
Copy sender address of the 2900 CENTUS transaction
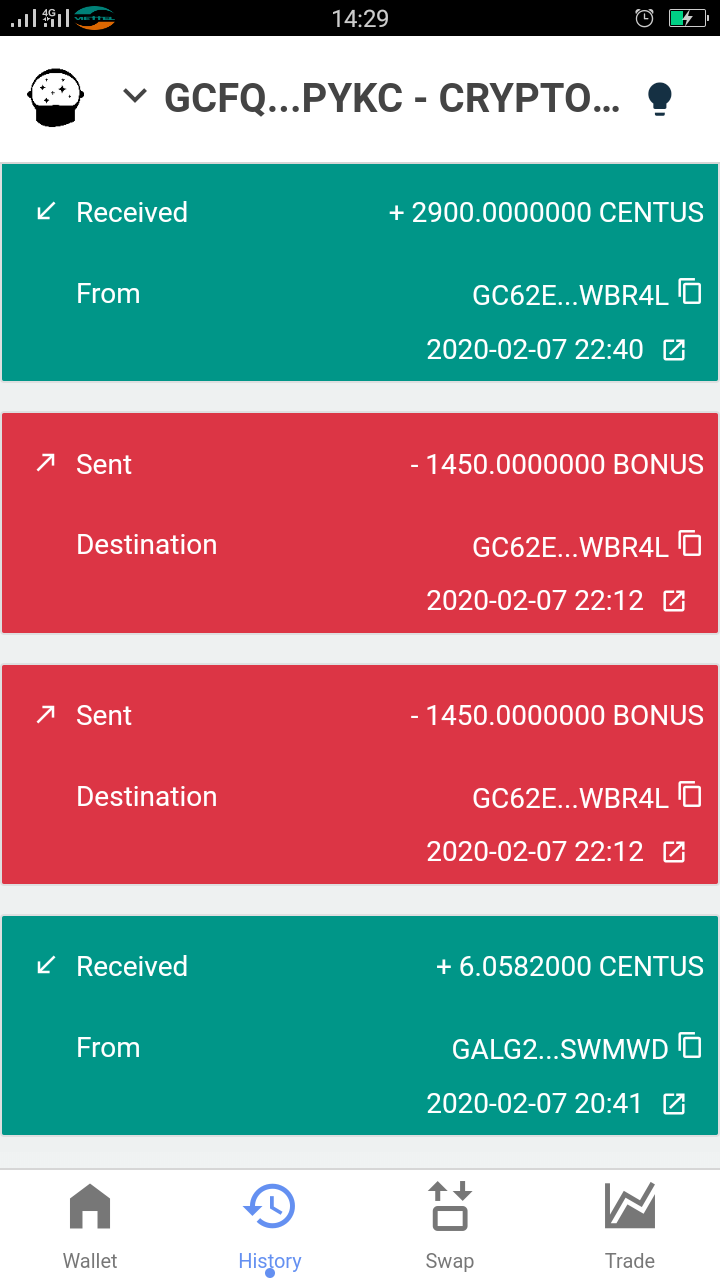[690, 291]
